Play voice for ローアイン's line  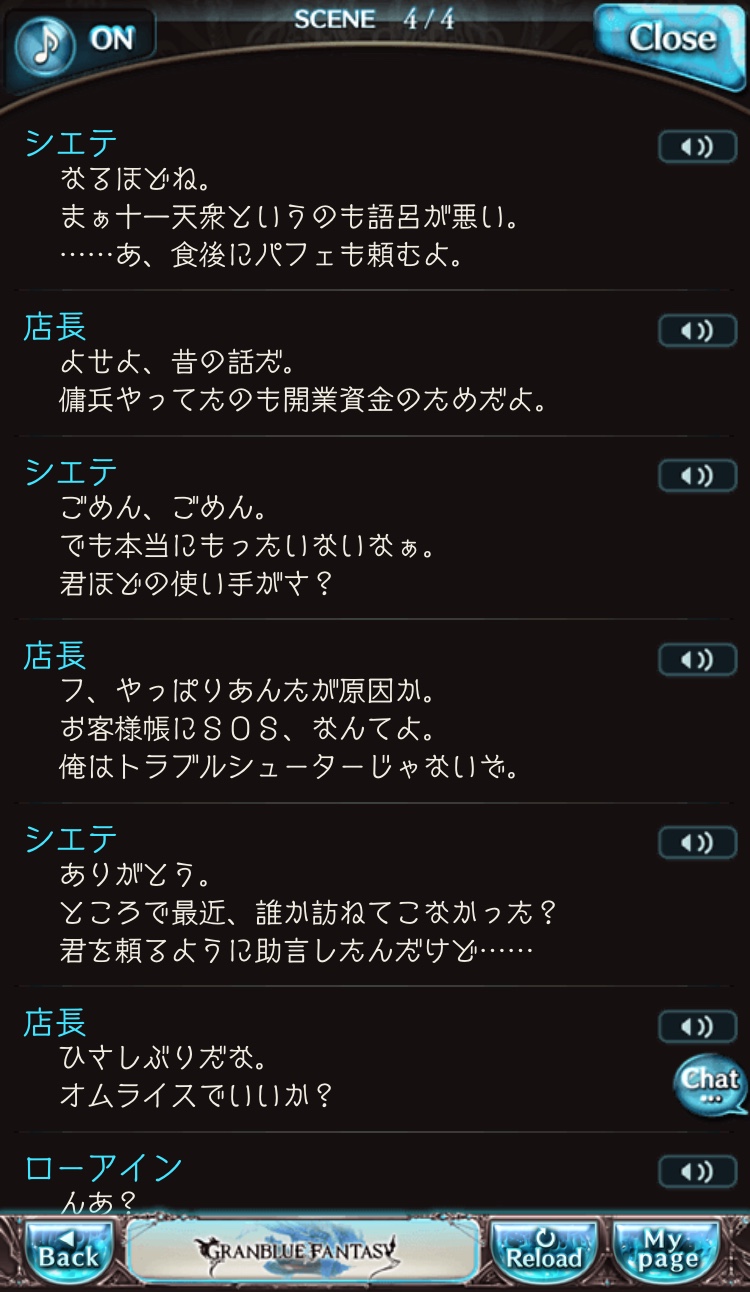[x=697, y=1171]
